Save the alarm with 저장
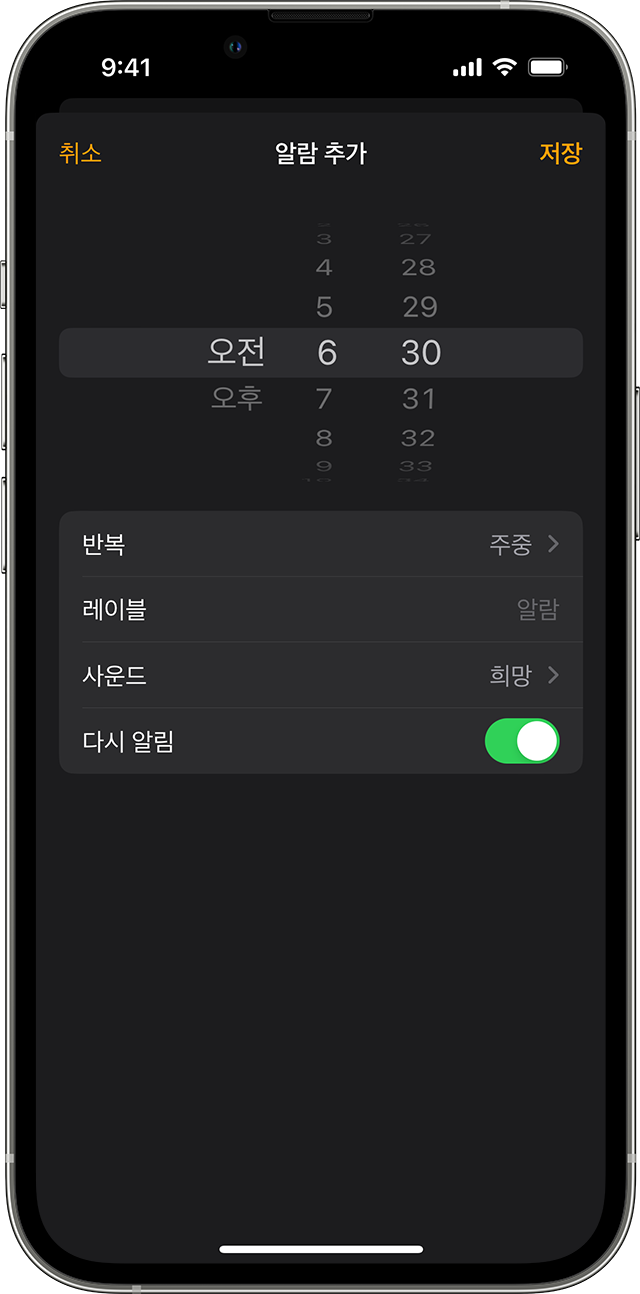Screen dimensions: 640x1294 click(560, 153)
